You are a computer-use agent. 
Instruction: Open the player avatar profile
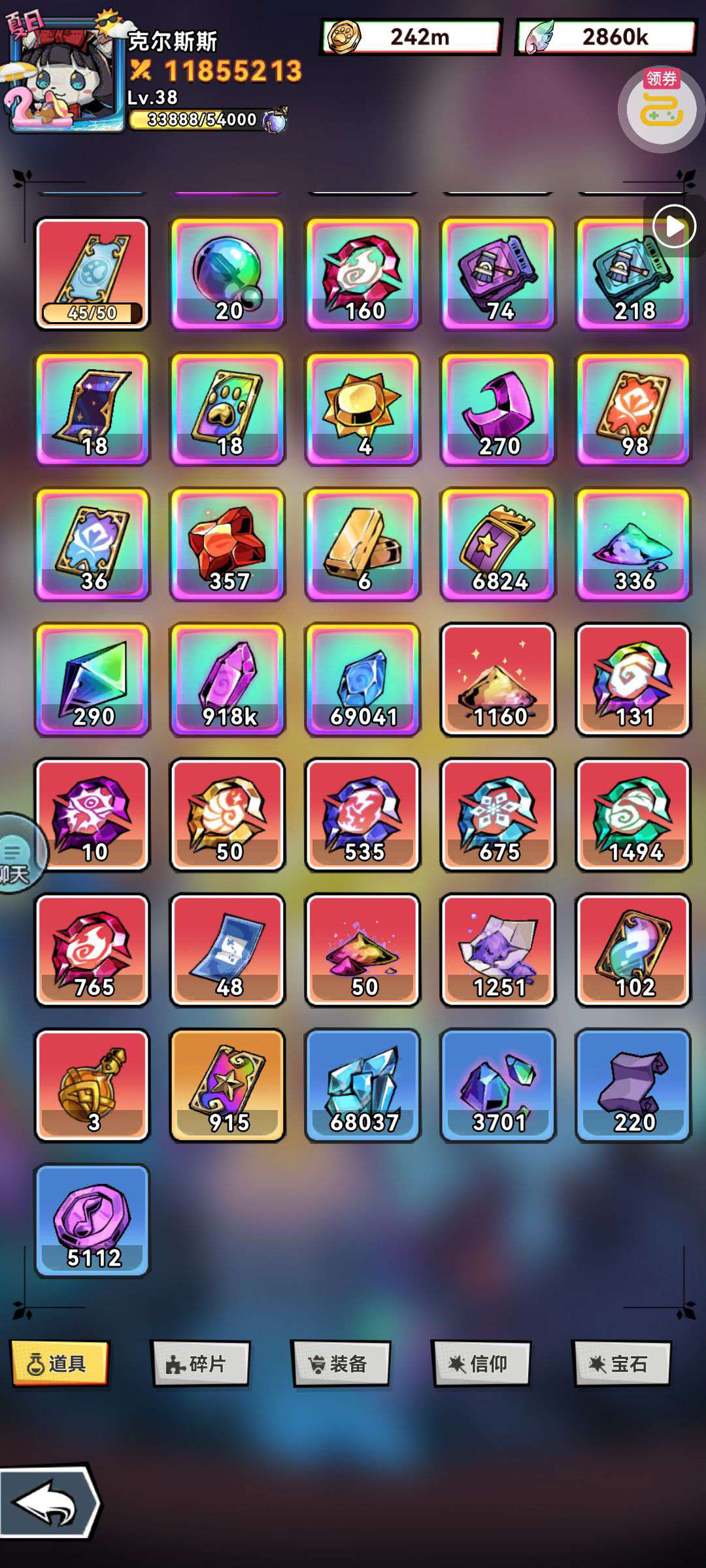pyautogui.click(x=64, y=73)
